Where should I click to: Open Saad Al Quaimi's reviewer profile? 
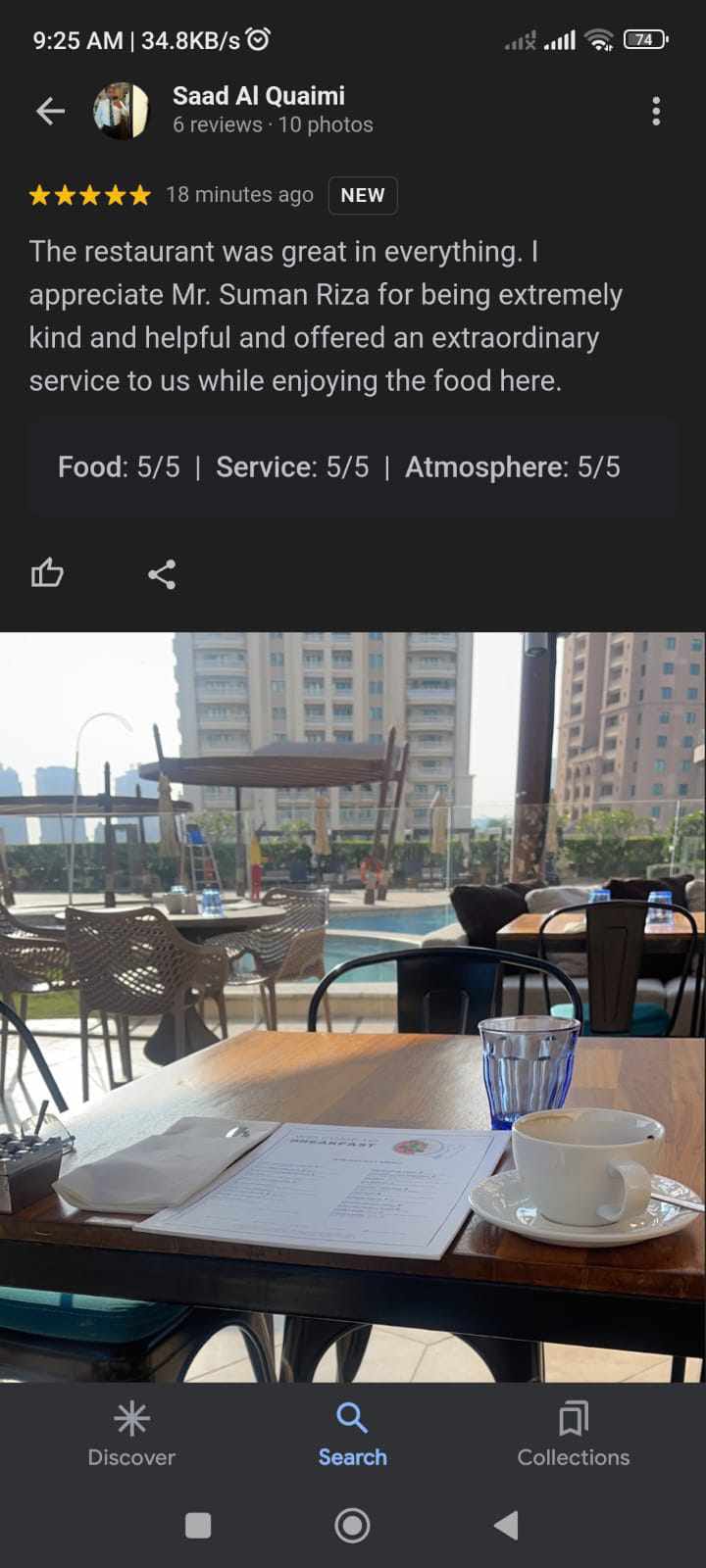[x=259, y=97]
